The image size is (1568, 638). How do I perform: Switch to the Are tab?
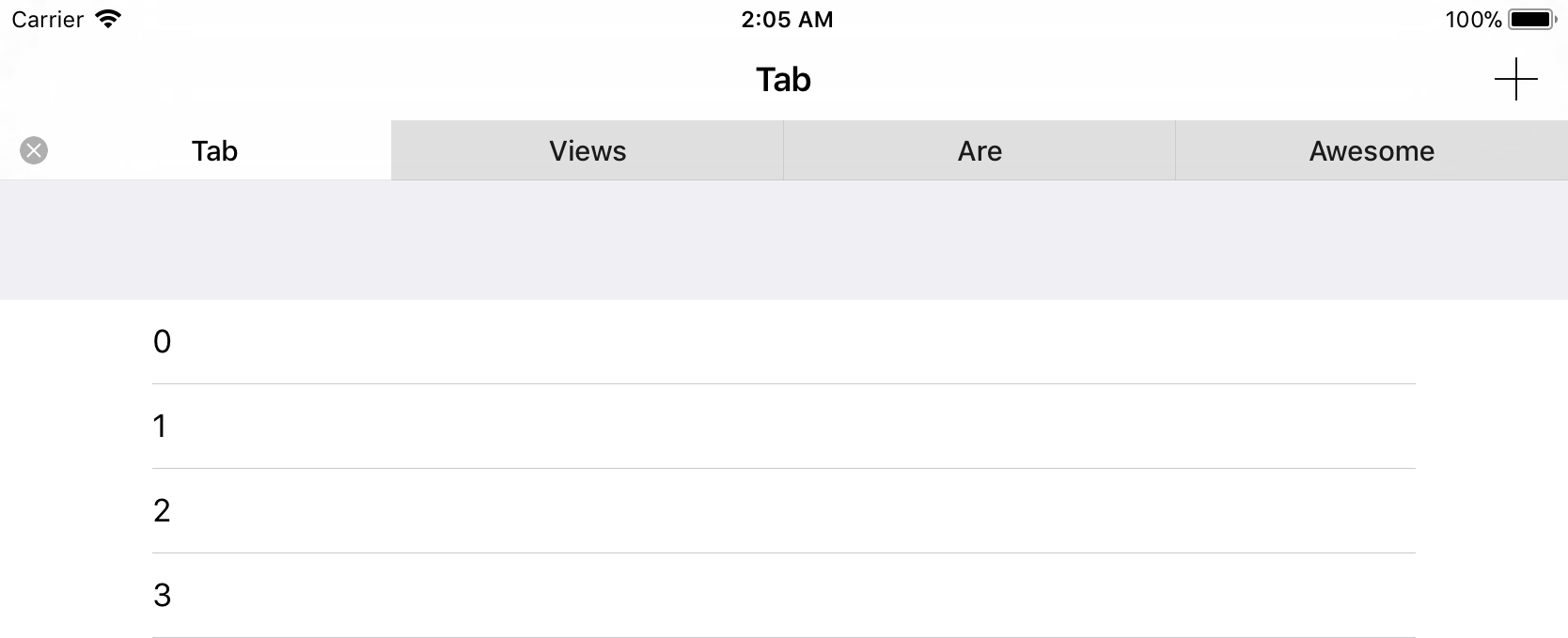pos(980,150)
